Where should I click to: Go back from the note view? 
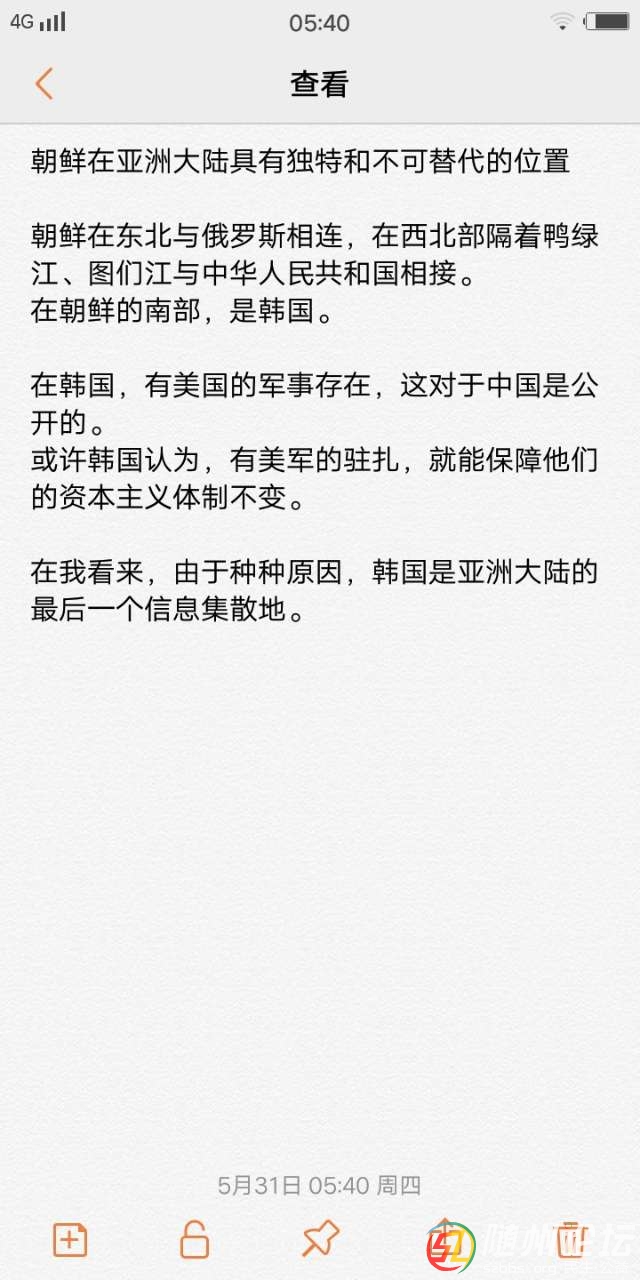tap(44, 84)
